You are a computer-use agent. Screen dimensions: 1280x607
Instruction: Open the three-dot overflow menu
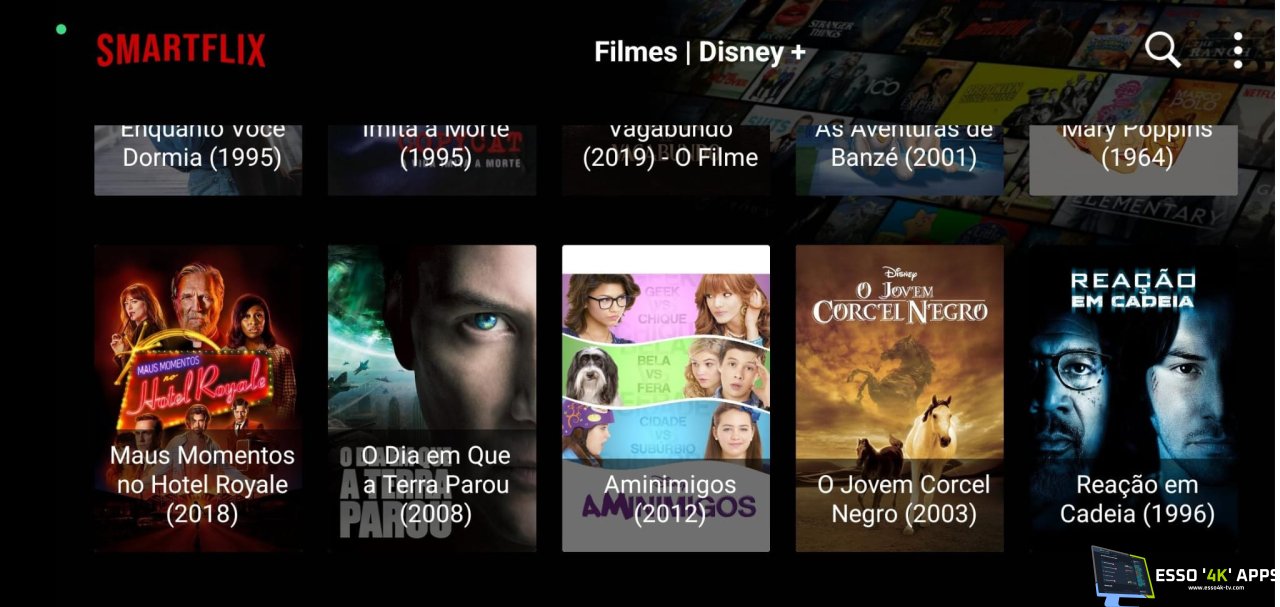tap(1238, 50)
